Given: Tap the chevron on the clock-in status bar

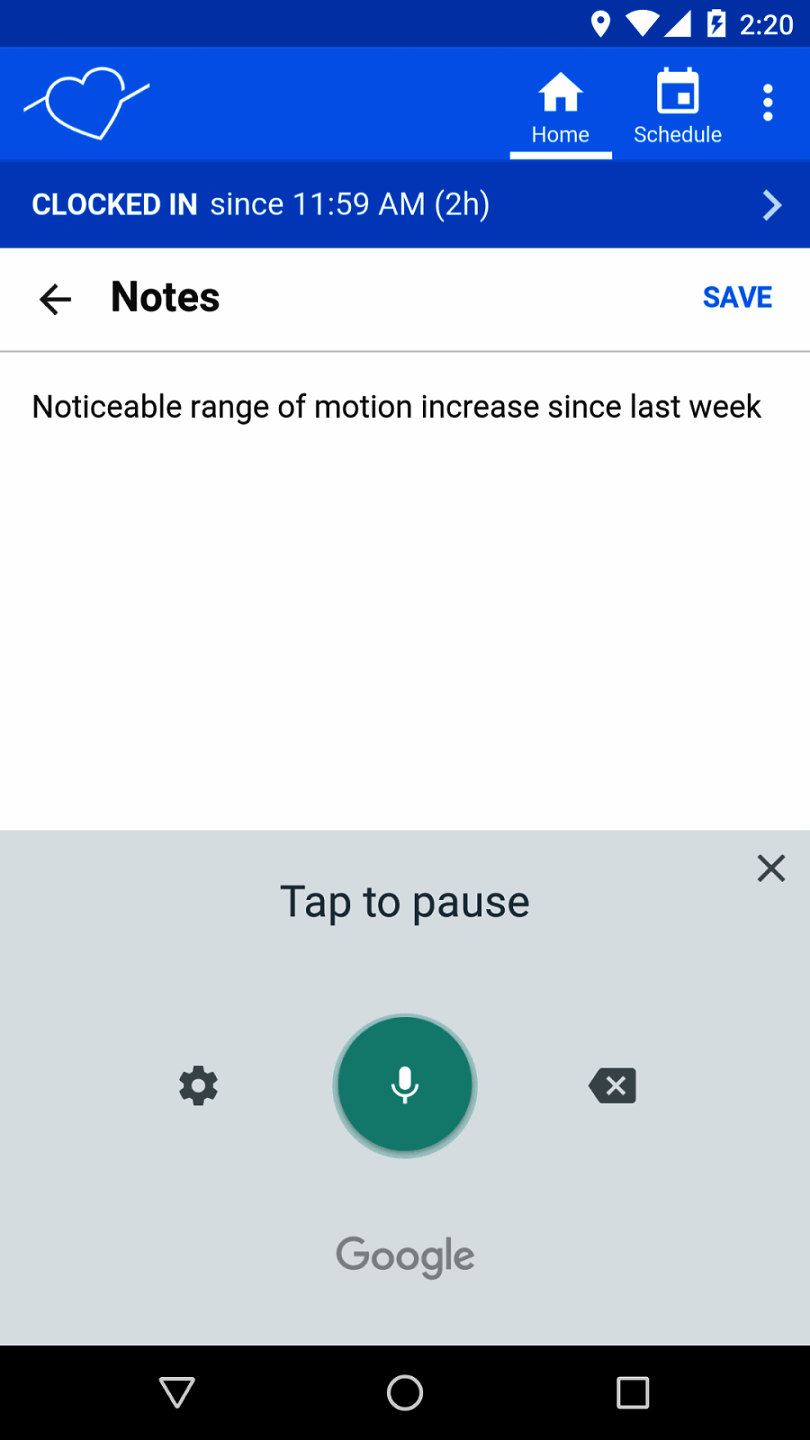Looking at the screenshot, I should (x=771, y=204).
